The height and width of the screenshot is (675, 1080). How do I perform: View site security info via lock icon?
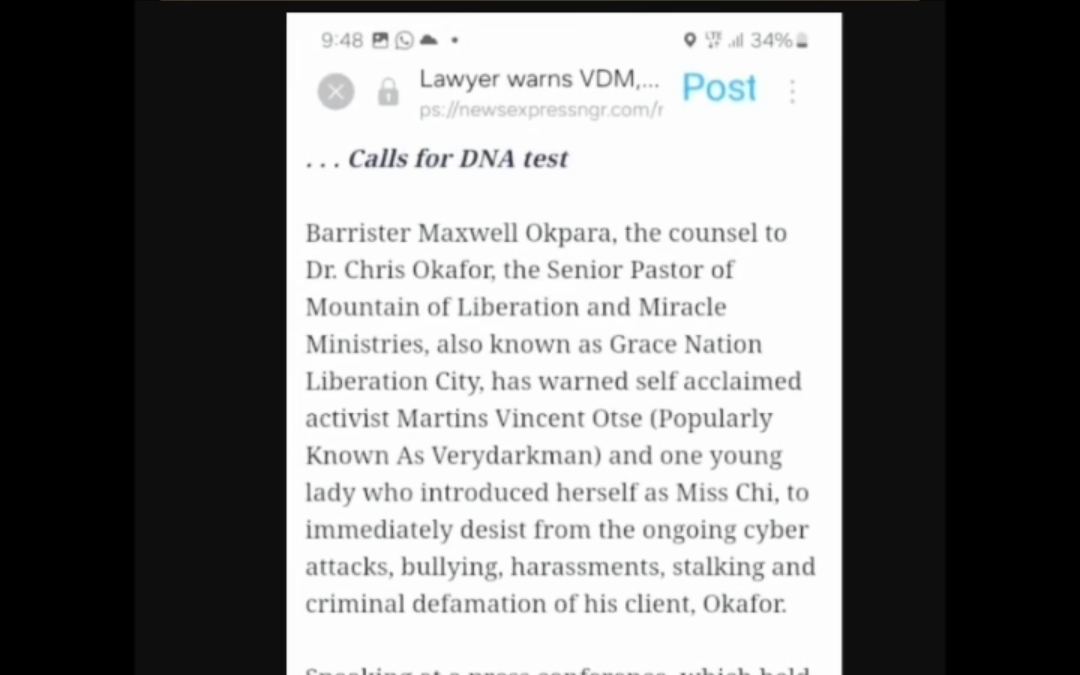[x=388, y=93]
